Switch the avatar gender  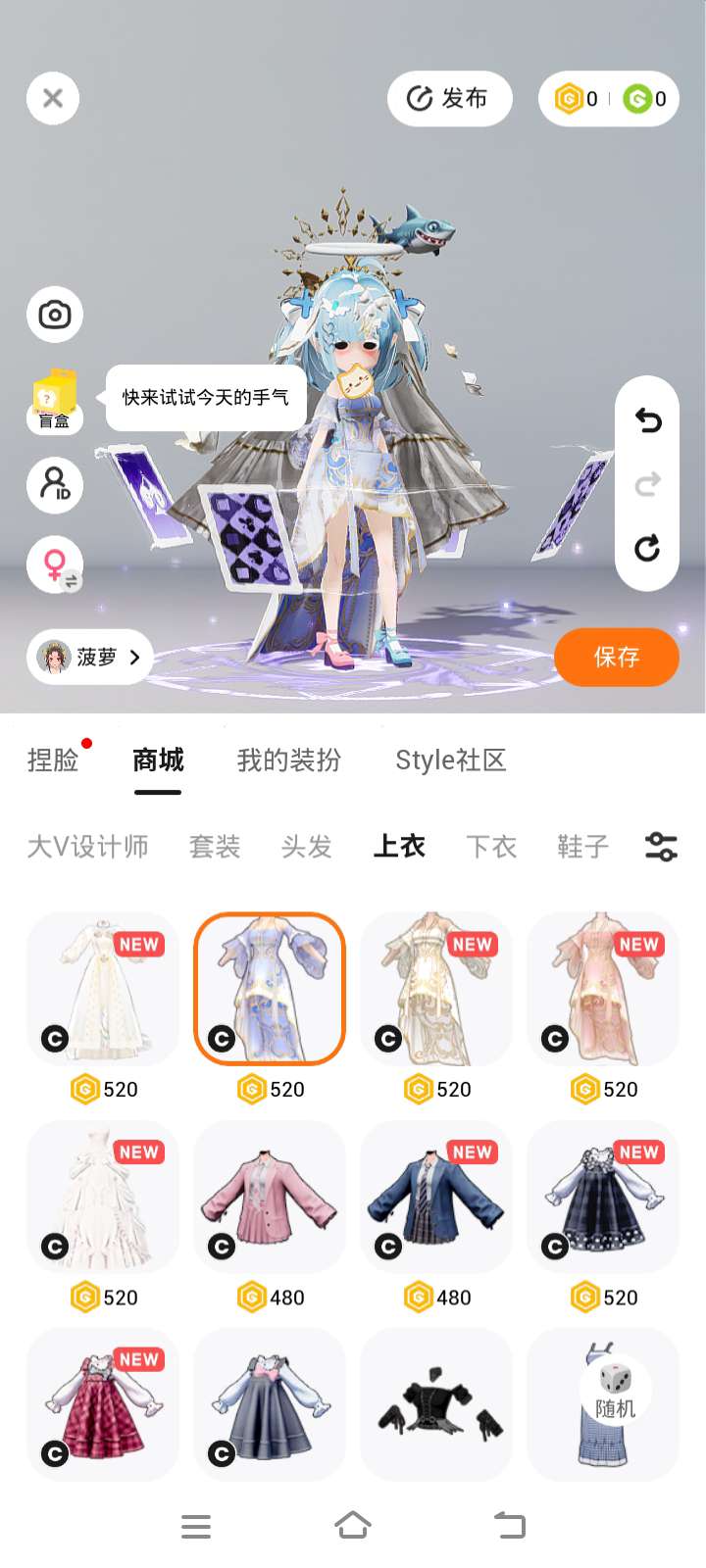coord(55,565)
